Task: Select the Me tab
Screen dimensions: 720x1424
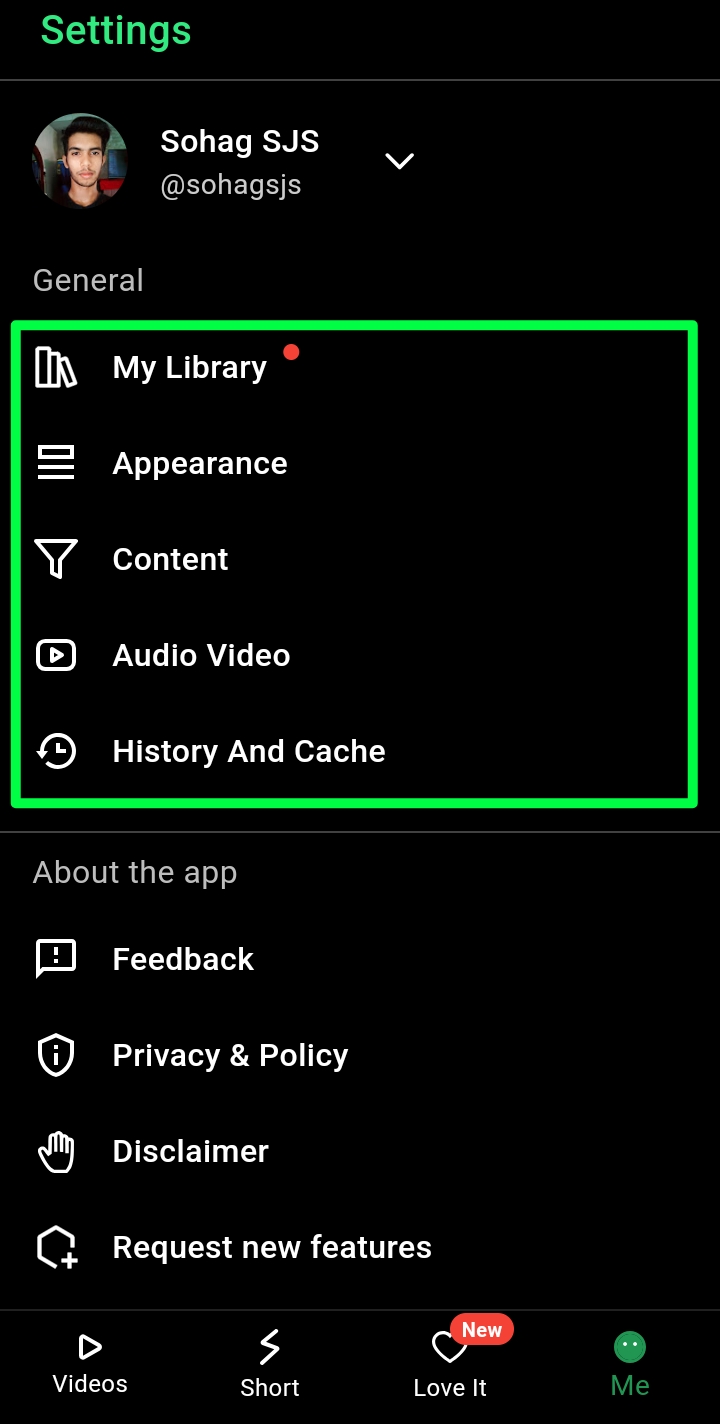Action: click(x=630, y=1365)
